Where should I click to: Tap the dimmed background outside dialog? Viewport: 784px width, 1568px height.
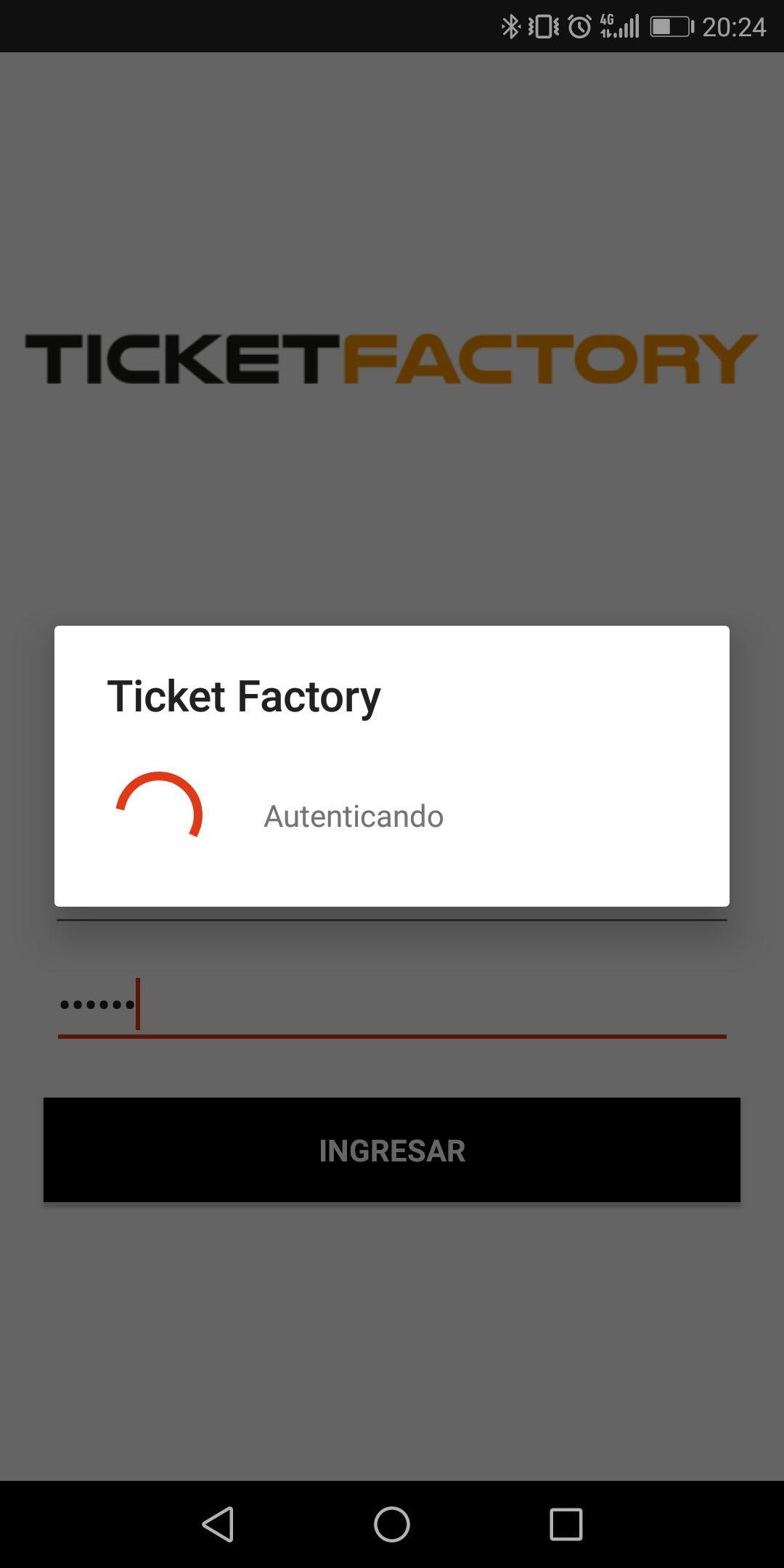pos(392,1343)
